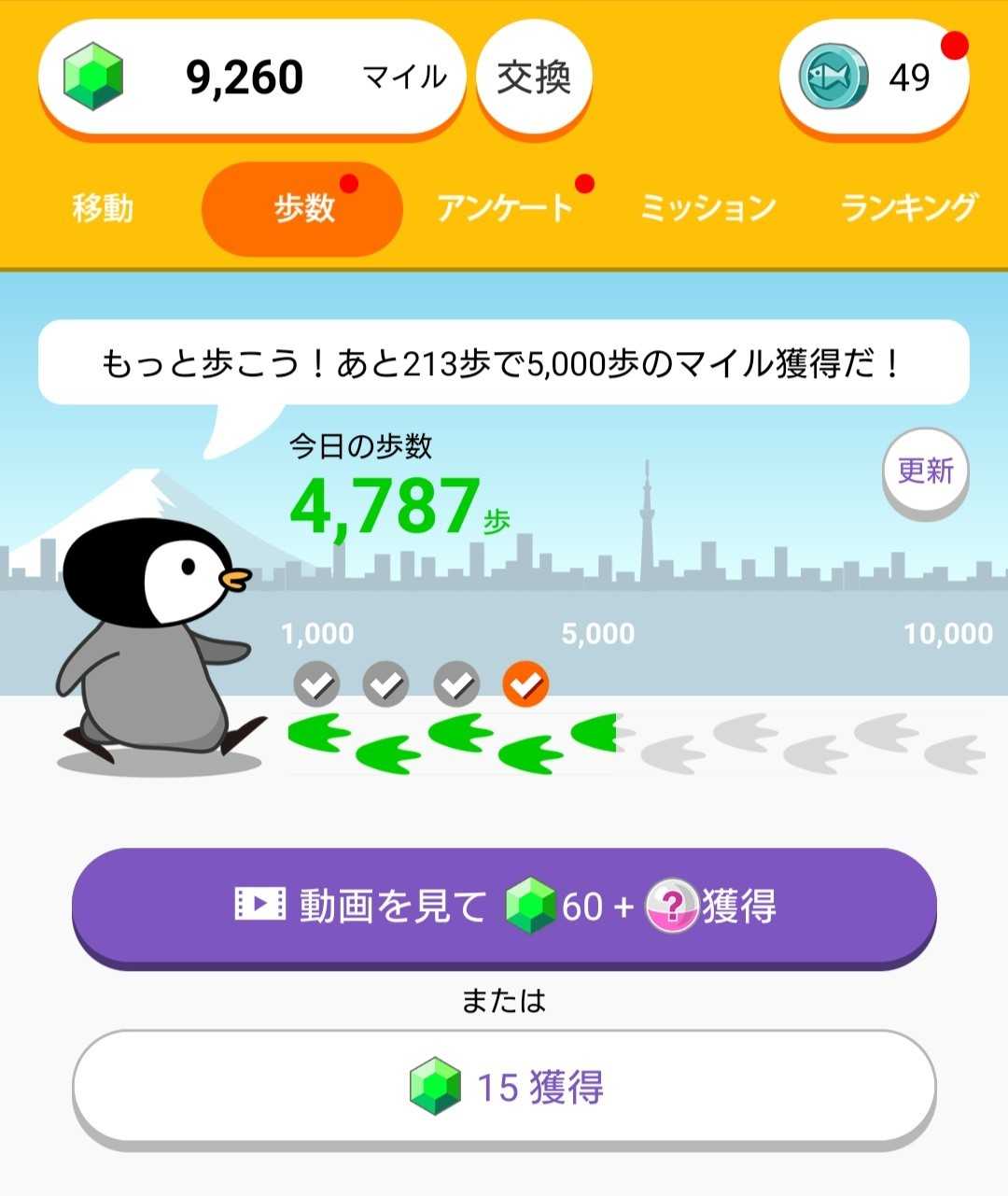Go to the ランキング tab

907,207
